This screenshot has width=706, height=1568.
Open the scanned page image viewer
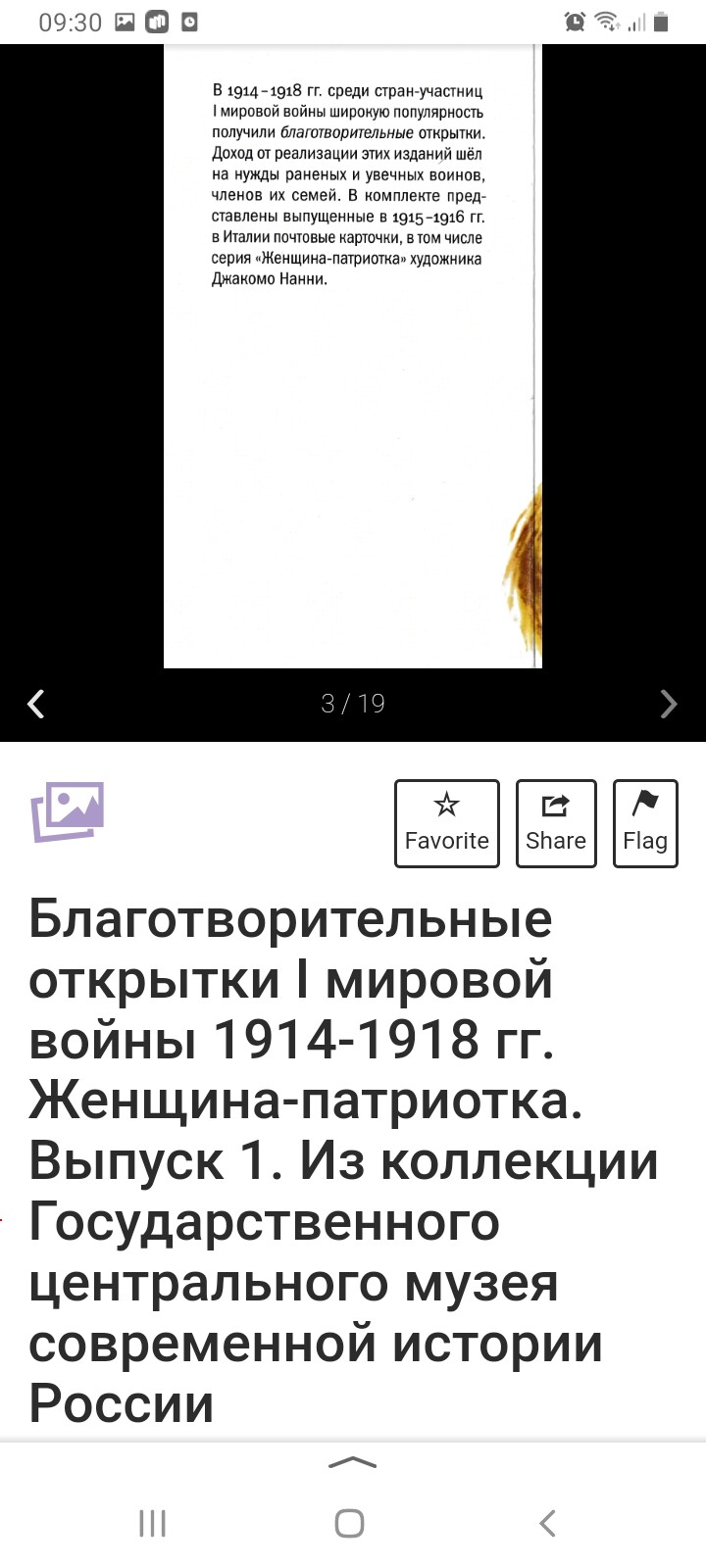(x=353, y=356)
